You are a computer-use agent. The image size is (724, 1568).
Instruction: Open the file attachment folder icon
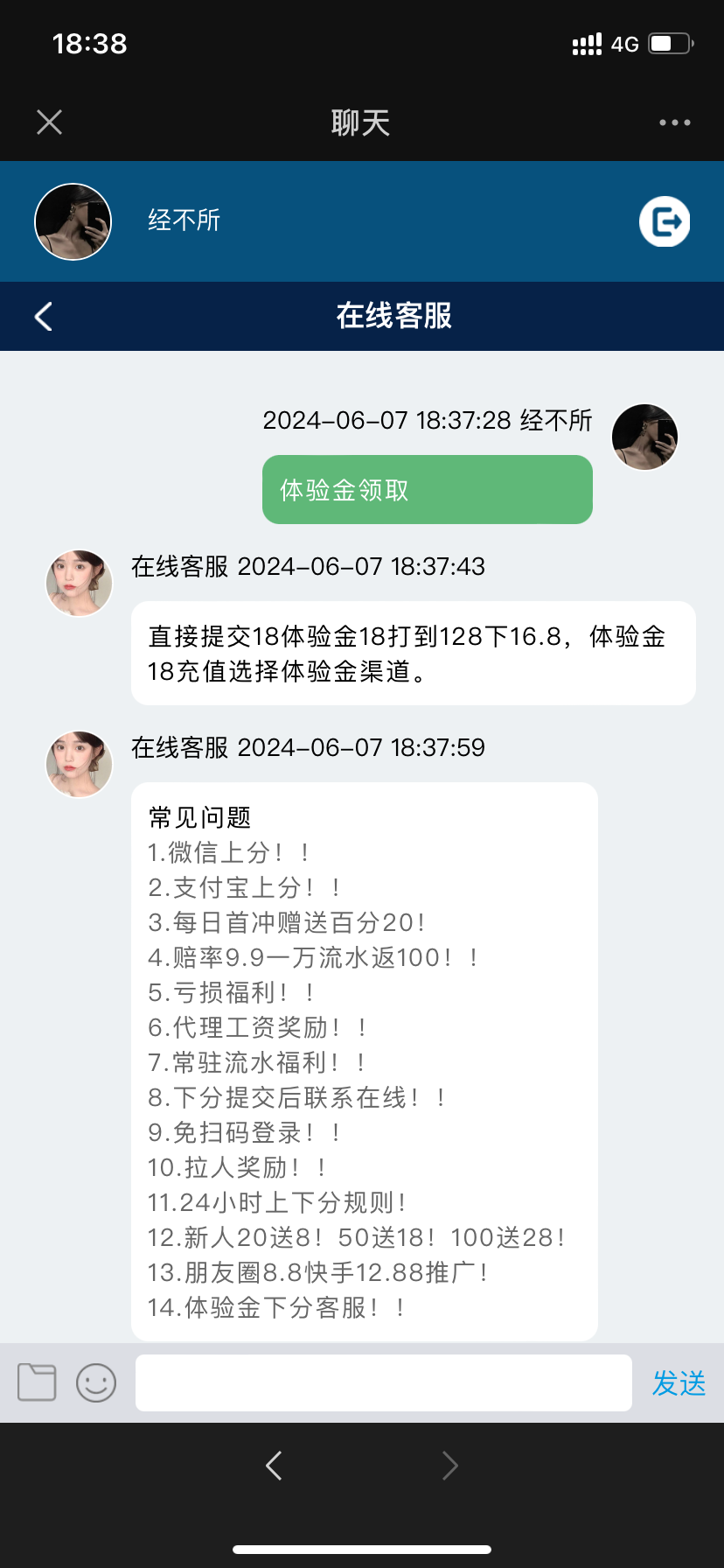tap(37, 1382)
